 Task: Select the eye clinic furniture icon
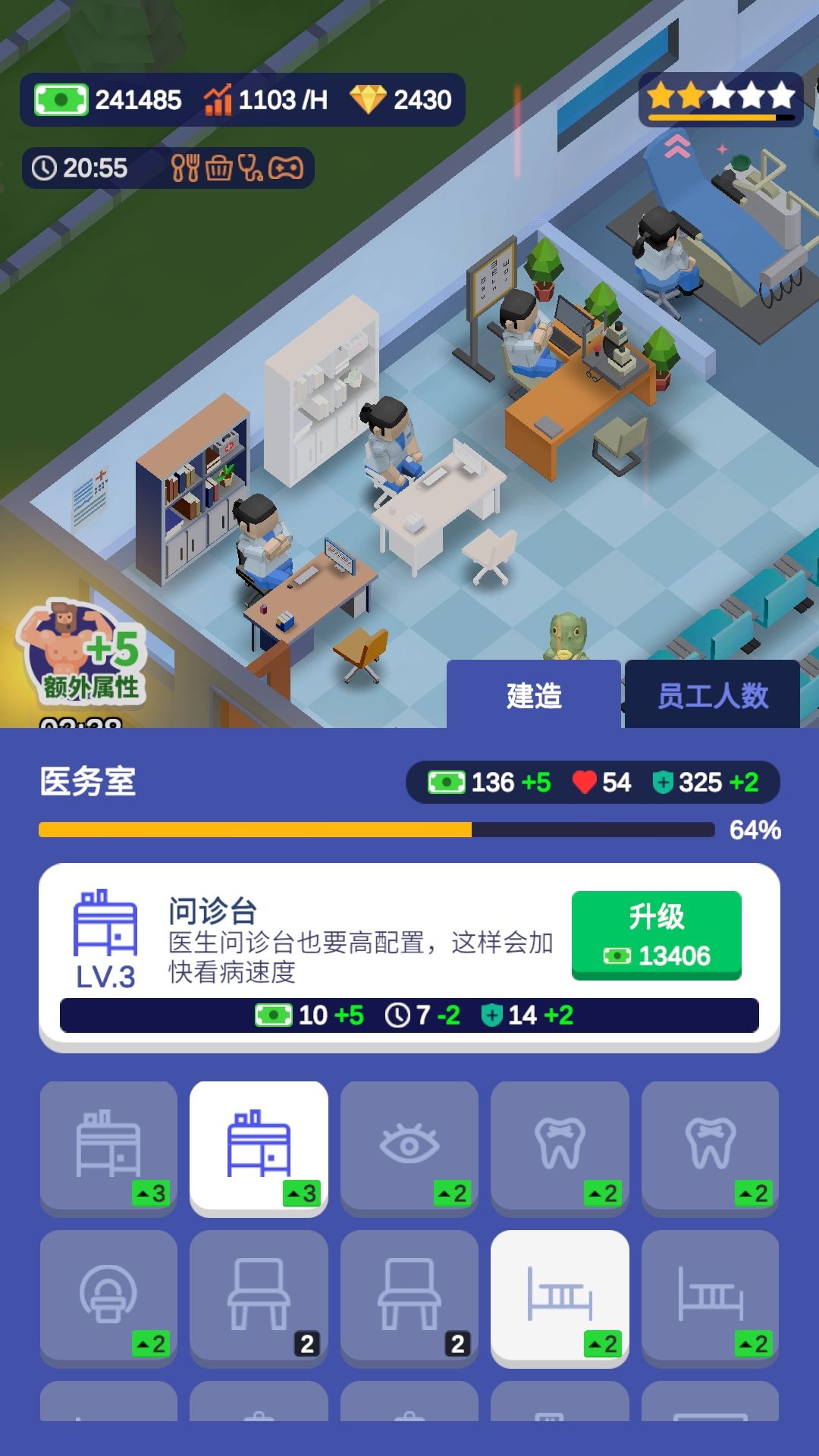pos(409,1145)
